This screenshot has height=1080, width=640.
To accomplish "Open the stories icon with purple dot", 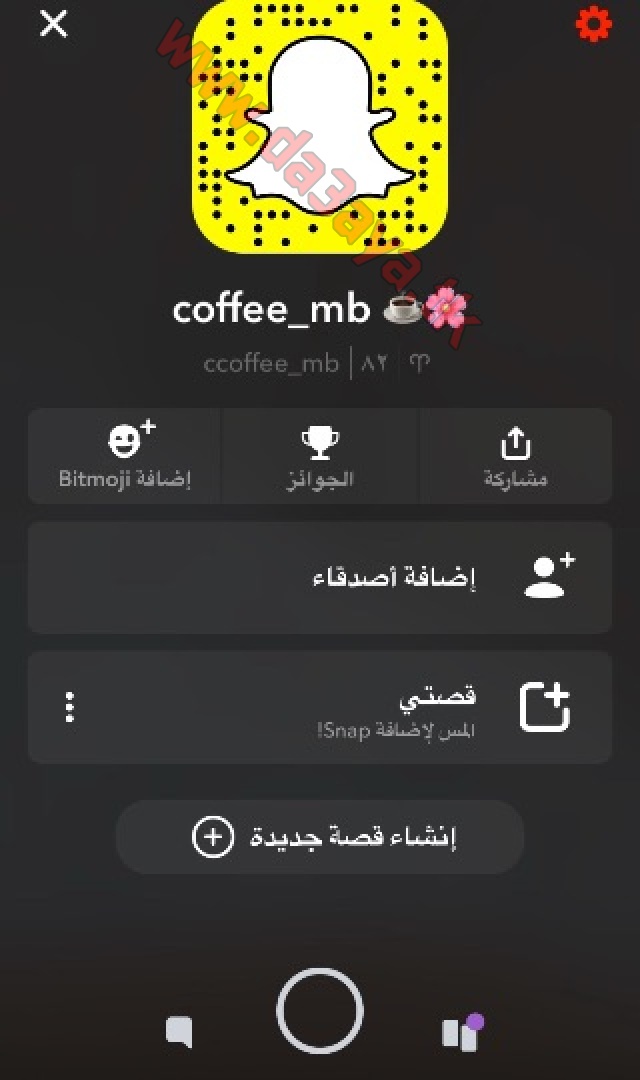I will click(462, 1032).
